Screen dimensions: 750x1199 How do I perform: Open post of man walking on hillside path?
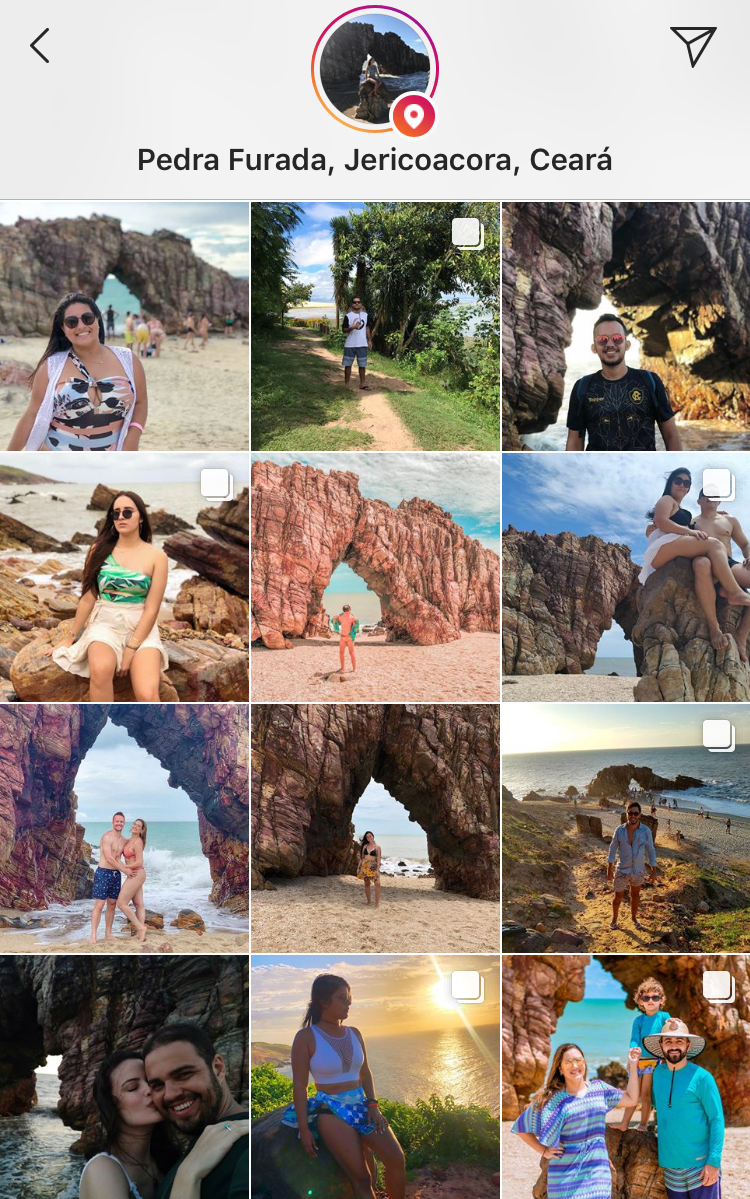[626, 828]
